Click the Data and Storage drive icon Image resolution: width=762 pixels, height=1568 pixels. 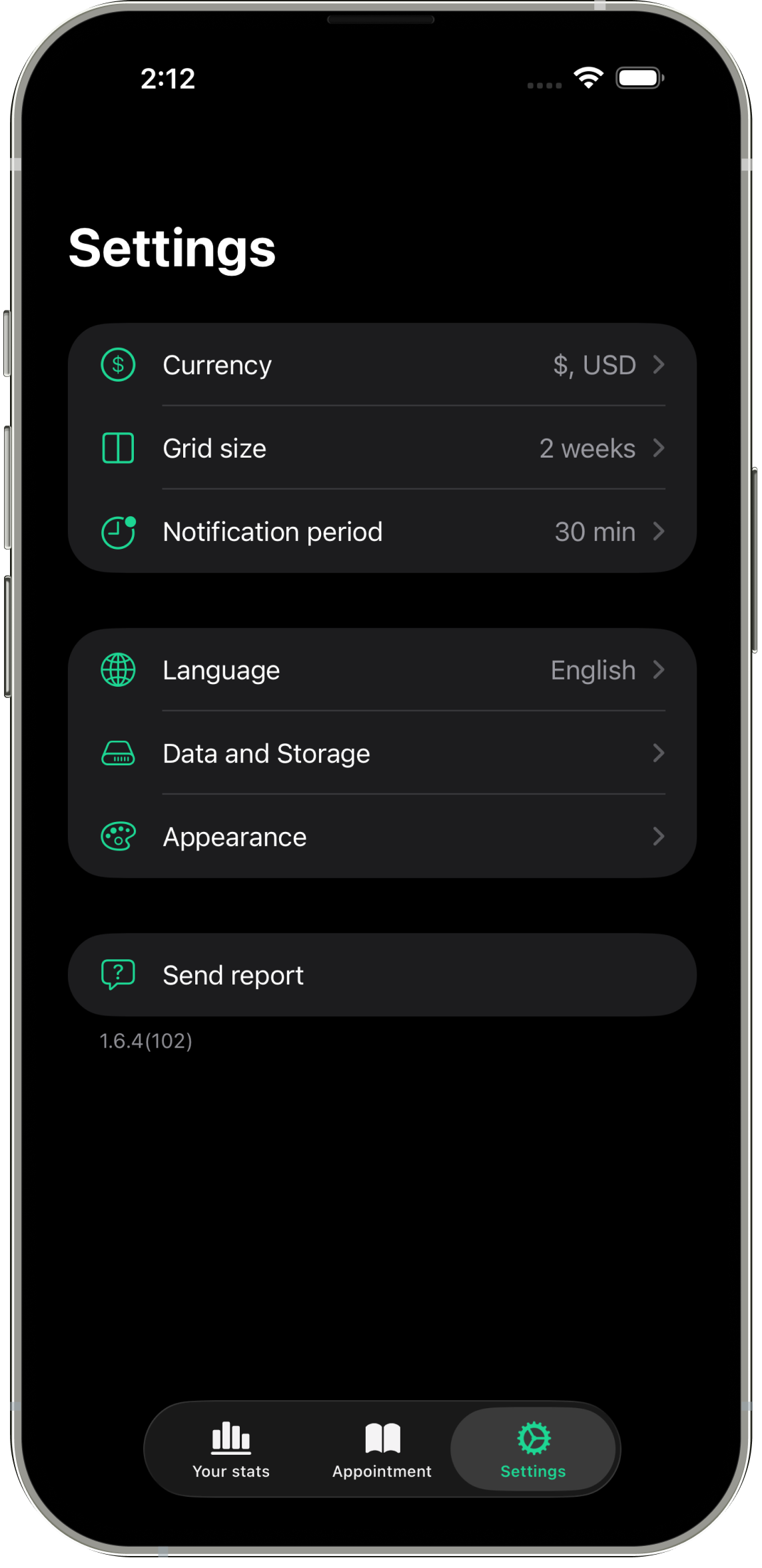pyautogui.click(x=118, y=753)
